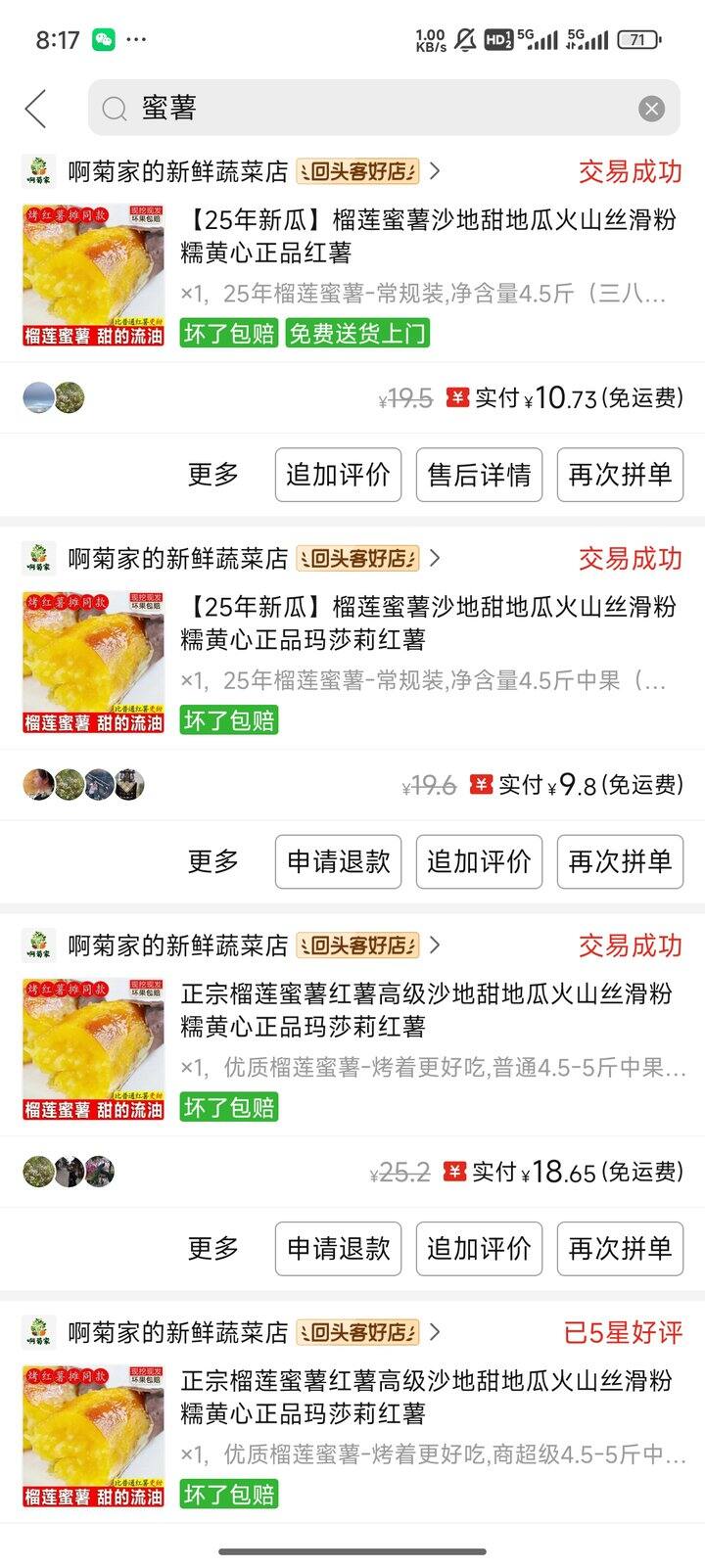This screenshot has height=1568, width=705.
Task: Clear the search keyword with the X icon
Action: [651, 109]
